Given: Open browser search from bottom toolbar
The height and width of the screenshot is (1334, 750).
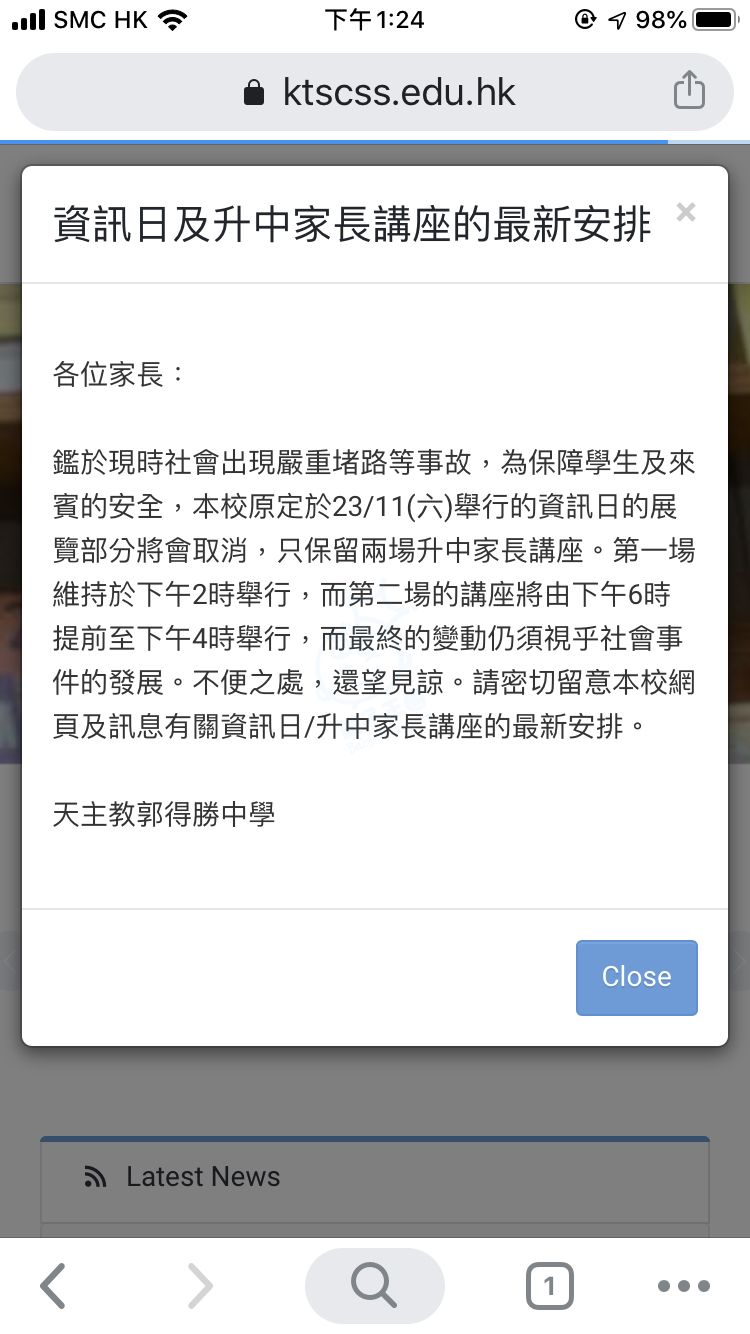Looking at the screenshot, I should 374,1286.
